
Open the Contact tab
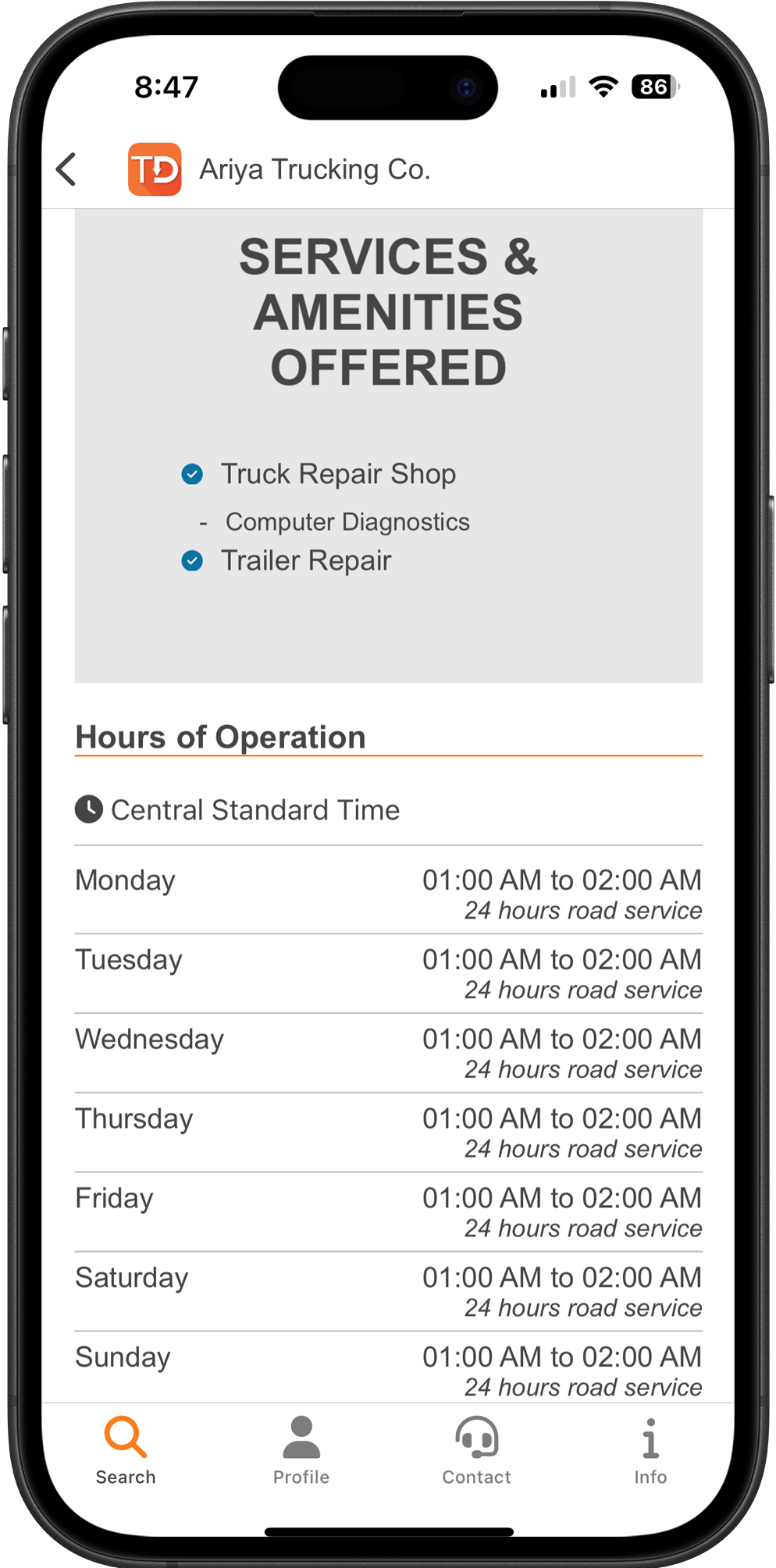pos(476,1450)
